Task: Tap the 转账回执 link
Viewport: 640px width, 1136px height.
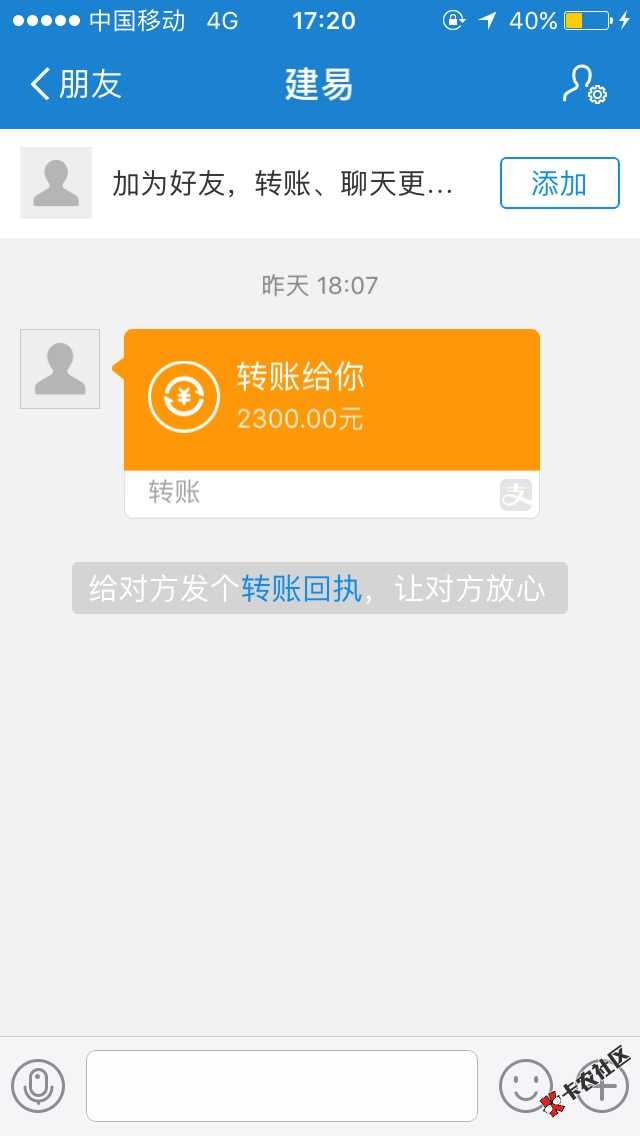Action: click(x=301, y=588)
